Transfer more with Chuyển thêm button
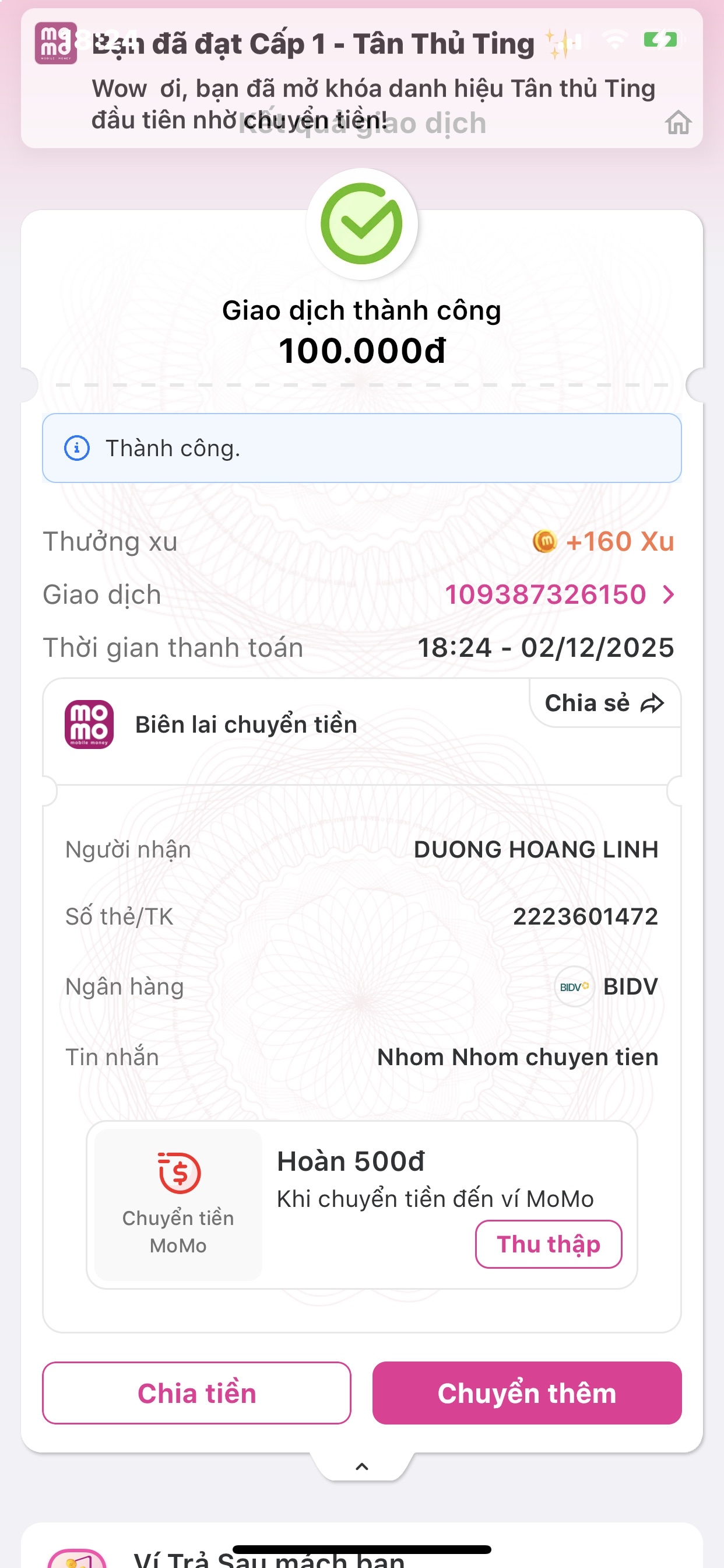 pyautogui.click(x=526, y=1392)
